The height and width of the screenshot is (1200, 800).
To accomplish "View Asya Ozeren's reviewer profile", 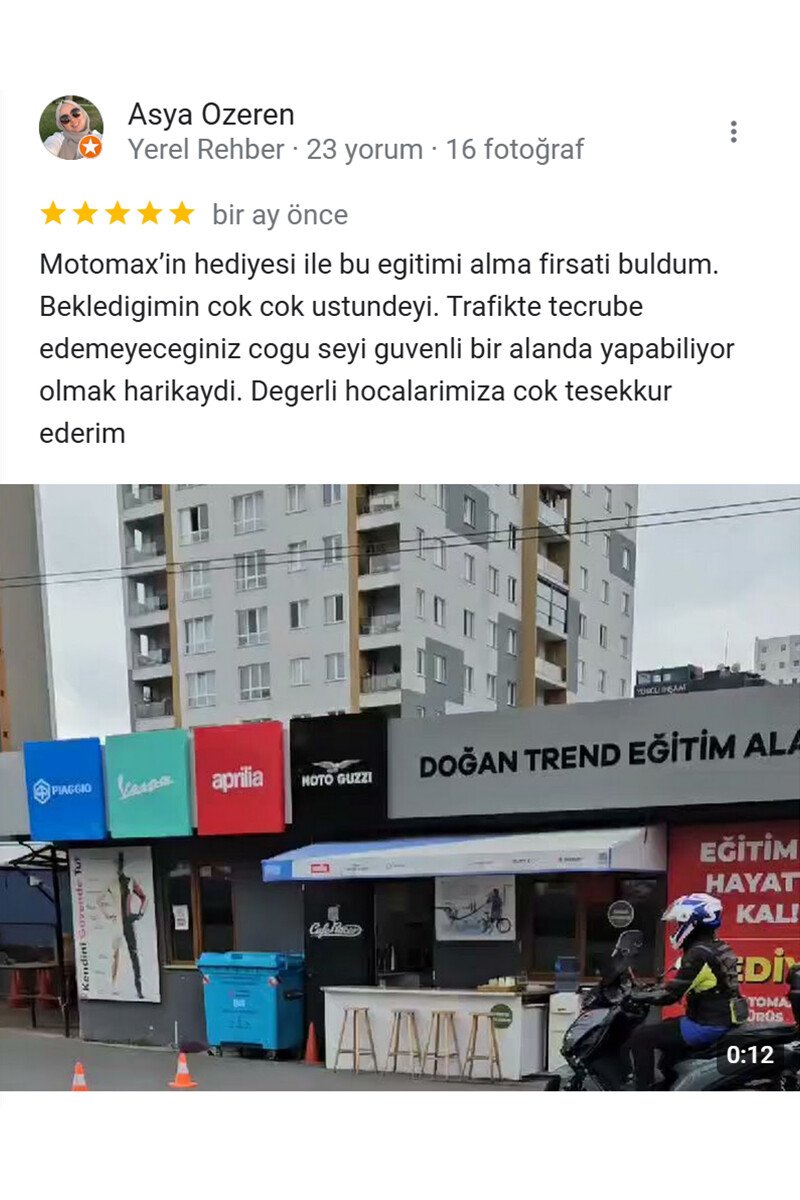I will pyautogui.click(x=211, y=115).
